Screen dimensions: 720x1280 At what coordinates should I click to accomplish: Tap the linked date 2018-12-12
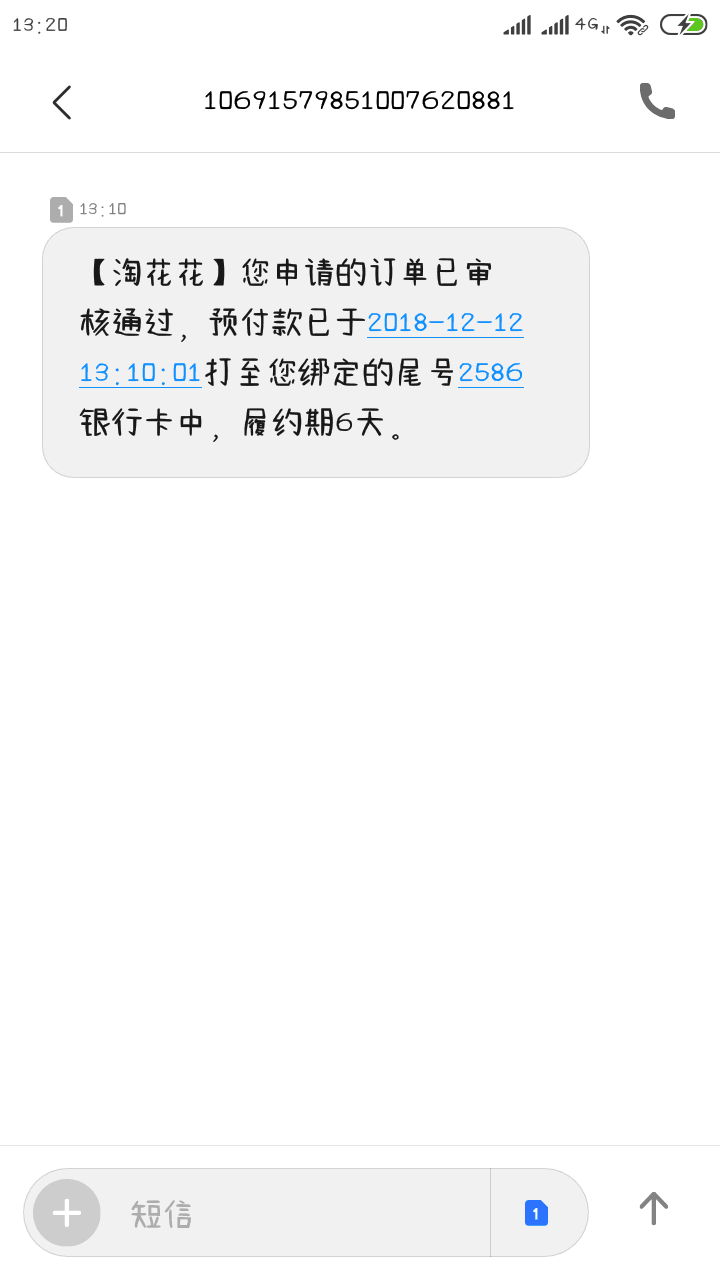[x=445, y=323]
